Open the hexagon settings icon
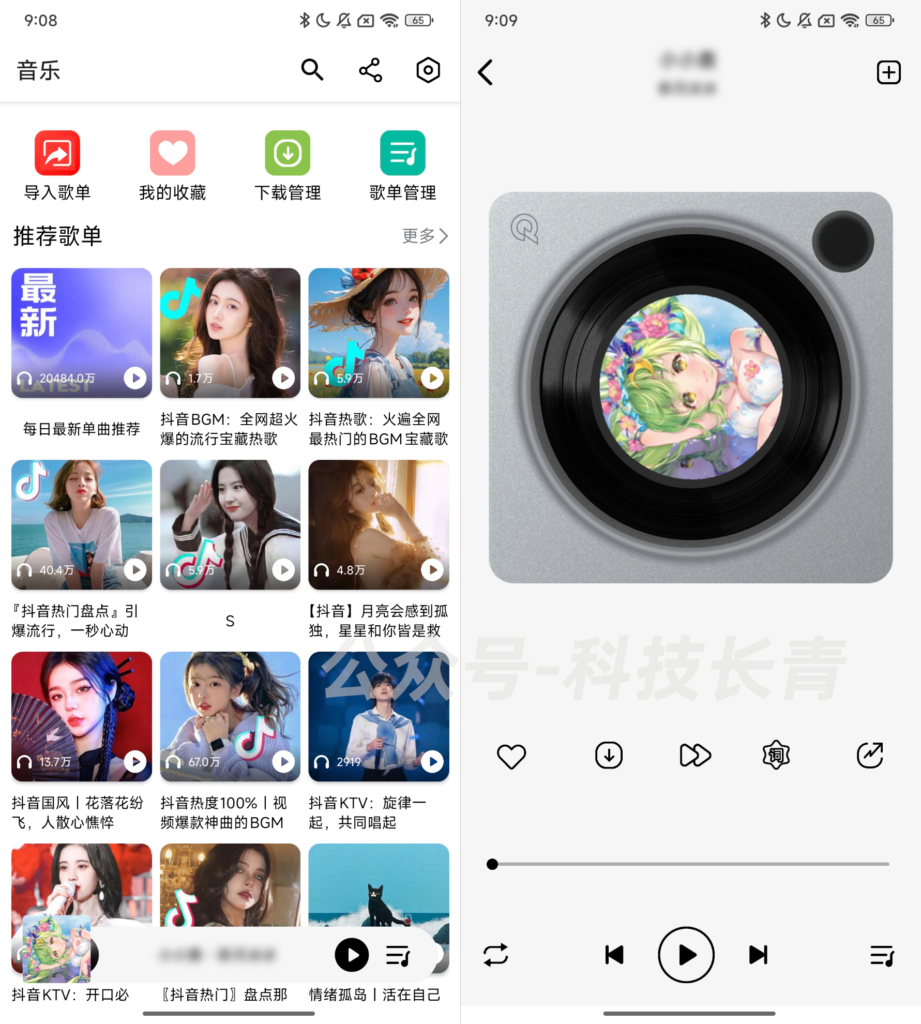The width and height of the screenshot is (921, 1024). (x=428, y=70)
